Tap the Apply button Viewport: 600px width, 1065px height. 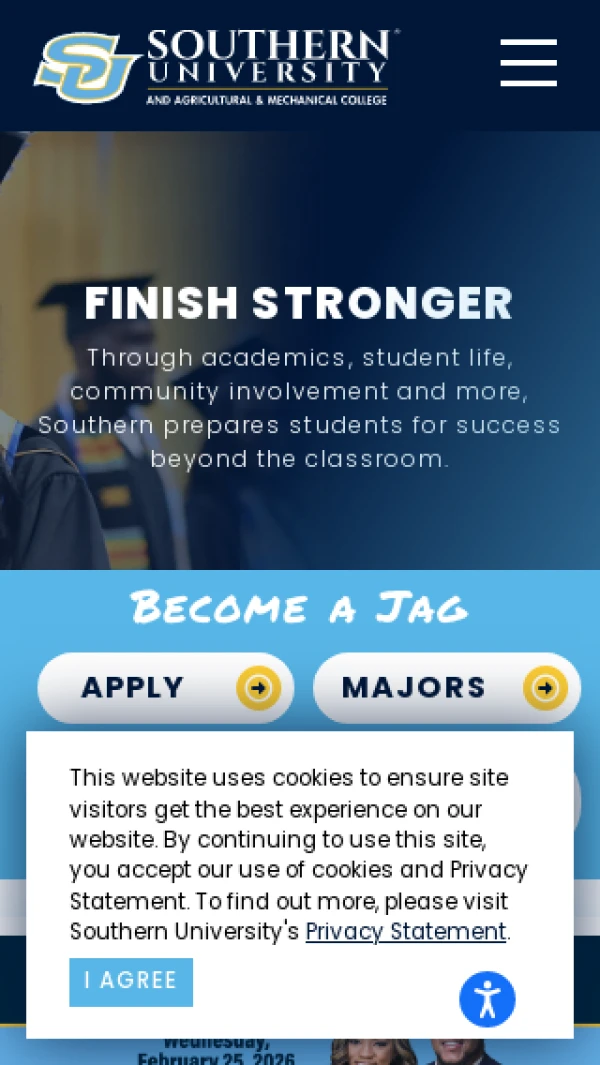(165, 688)
